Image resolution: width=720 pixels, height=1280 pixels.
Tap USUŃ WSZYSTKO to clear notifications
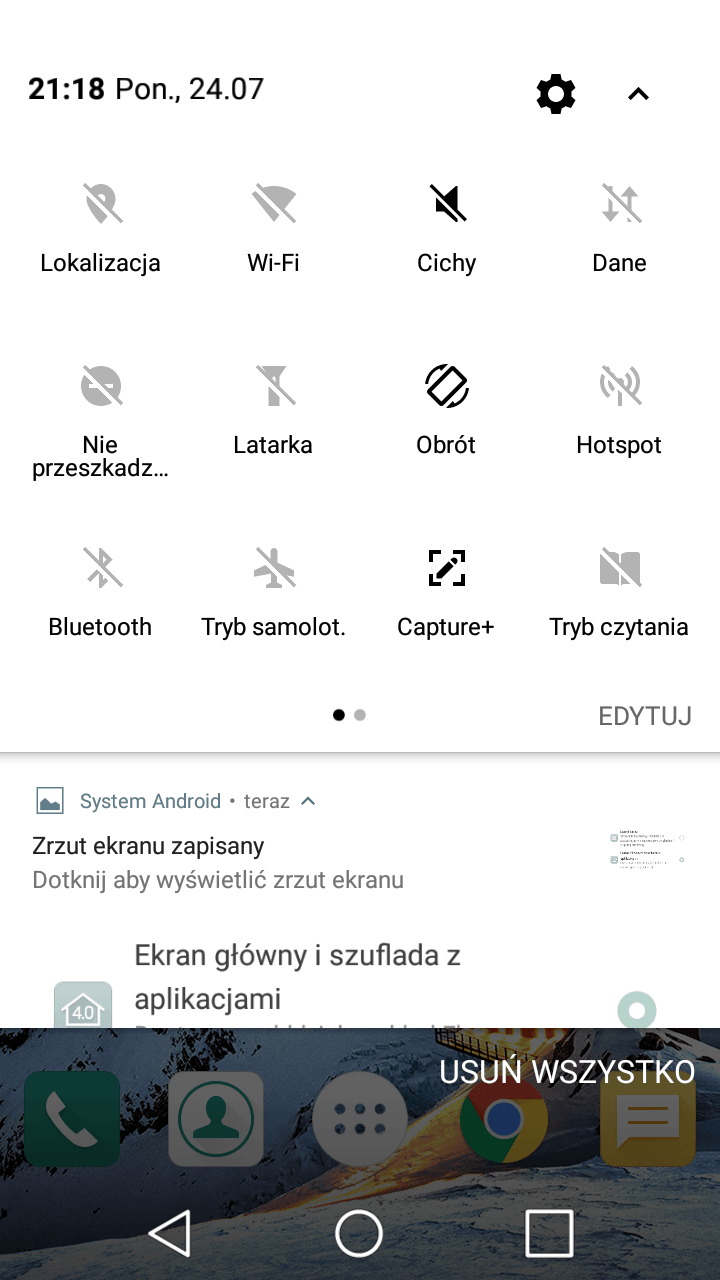[567, 1071]
